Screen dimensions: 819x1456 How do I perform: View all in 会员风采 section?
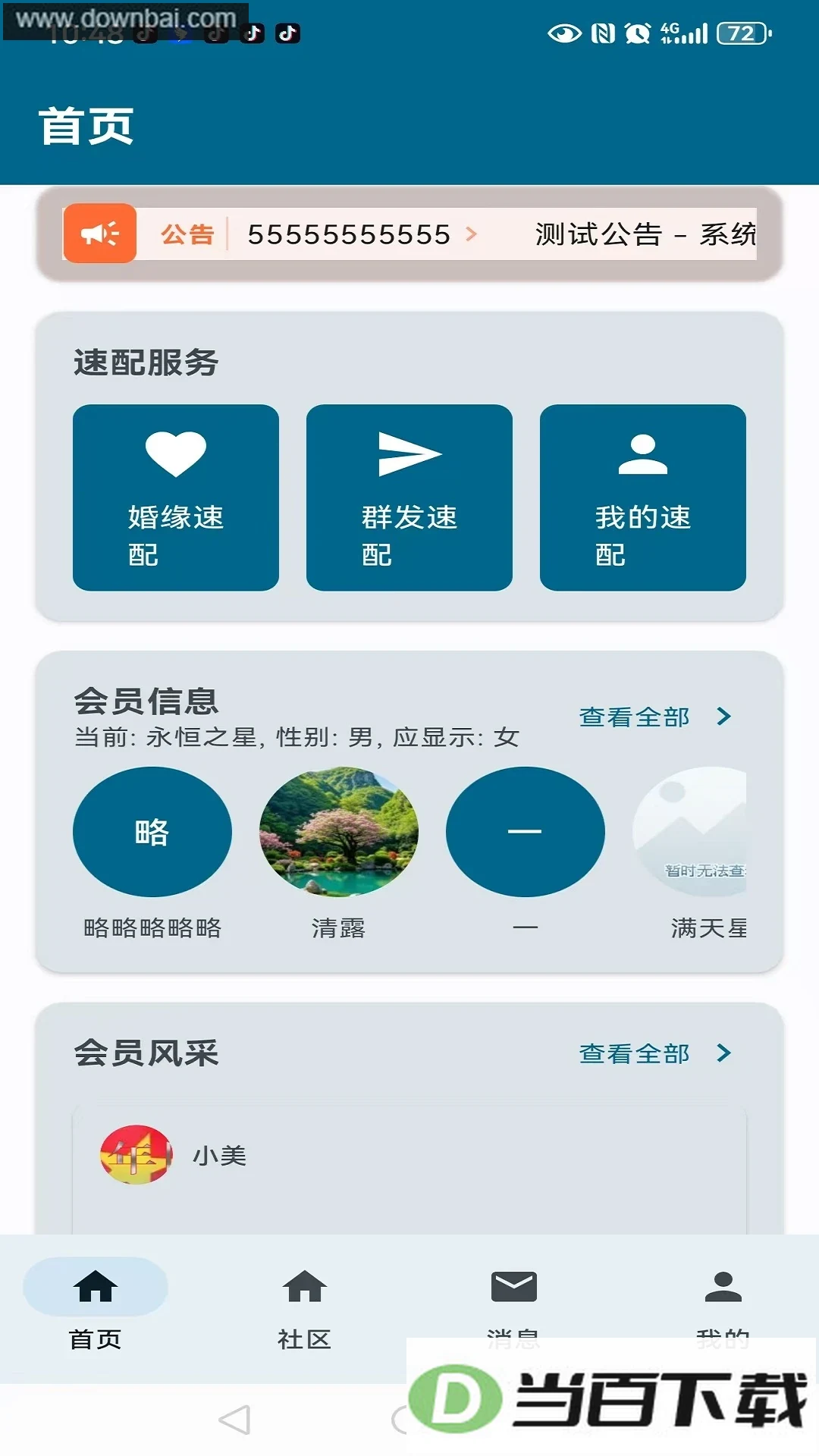point(655,1053)
